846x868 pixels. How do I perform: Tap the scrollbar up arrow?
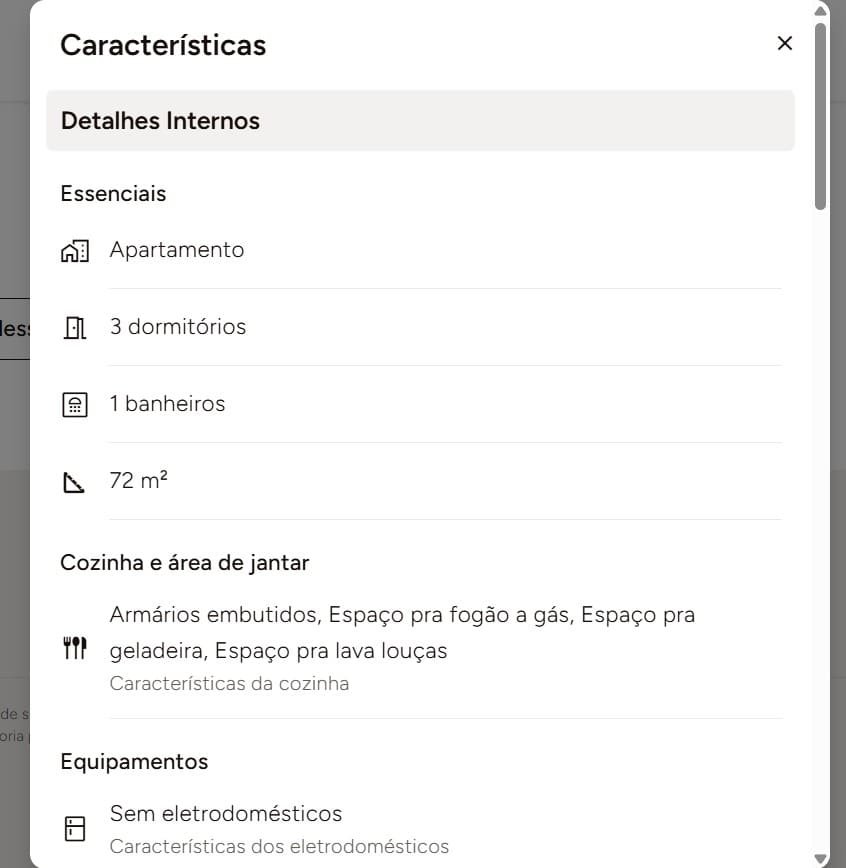click(820, 11)
